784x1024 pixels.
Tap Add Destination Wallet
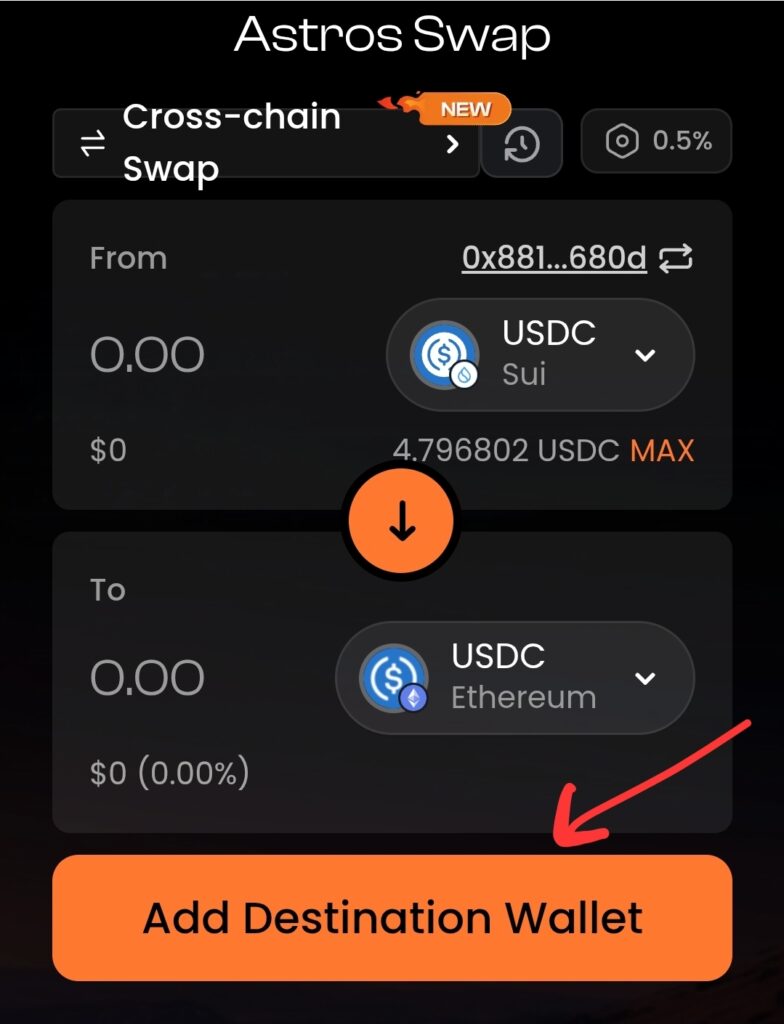click(392, 918)
